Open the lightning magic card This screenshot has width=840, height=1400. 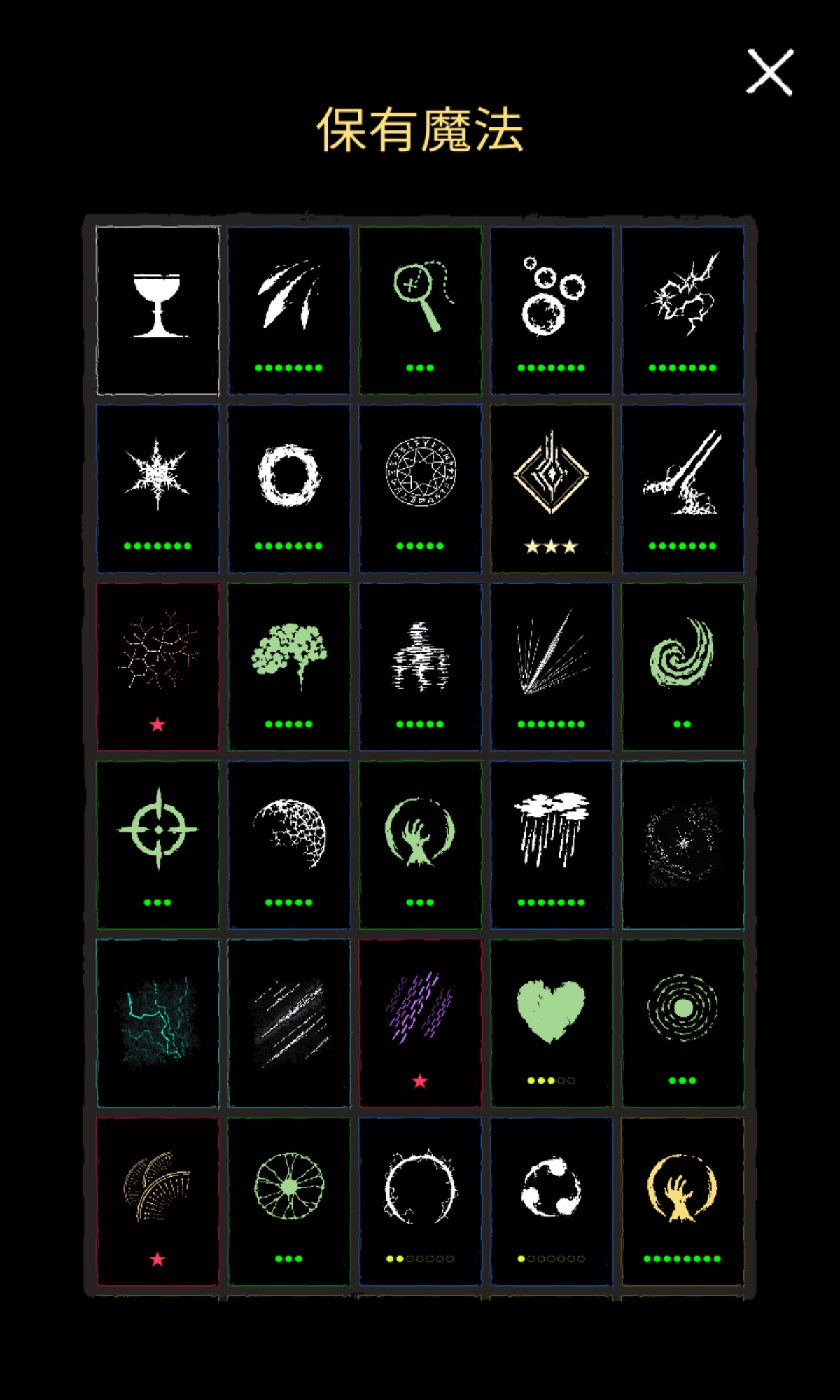682,310
